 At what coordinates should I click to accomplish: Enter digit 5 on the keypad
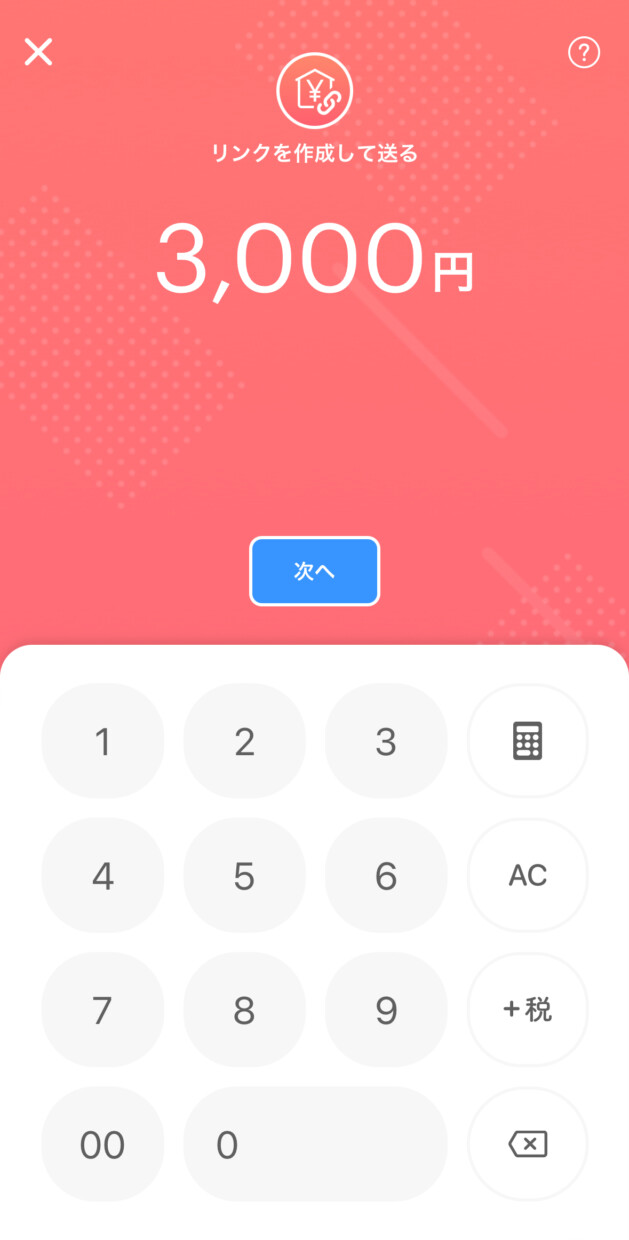pos(244,876)
